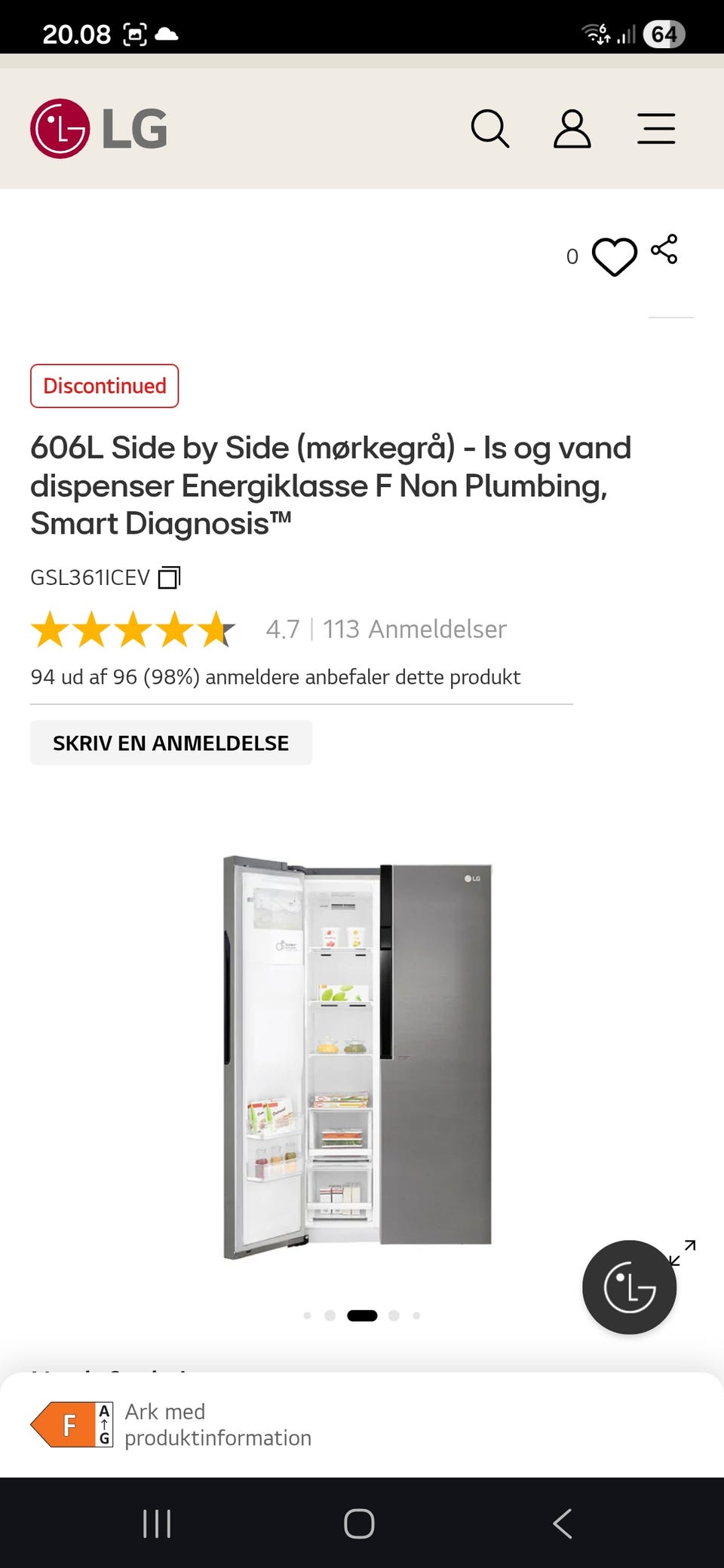Open the hamburger navigation menu

pos(655,129)
